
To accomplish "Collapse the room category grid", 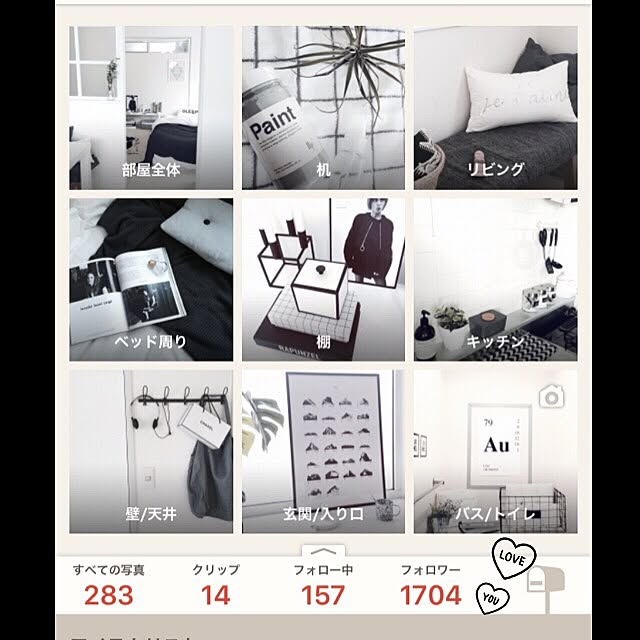I will (323, 549).
